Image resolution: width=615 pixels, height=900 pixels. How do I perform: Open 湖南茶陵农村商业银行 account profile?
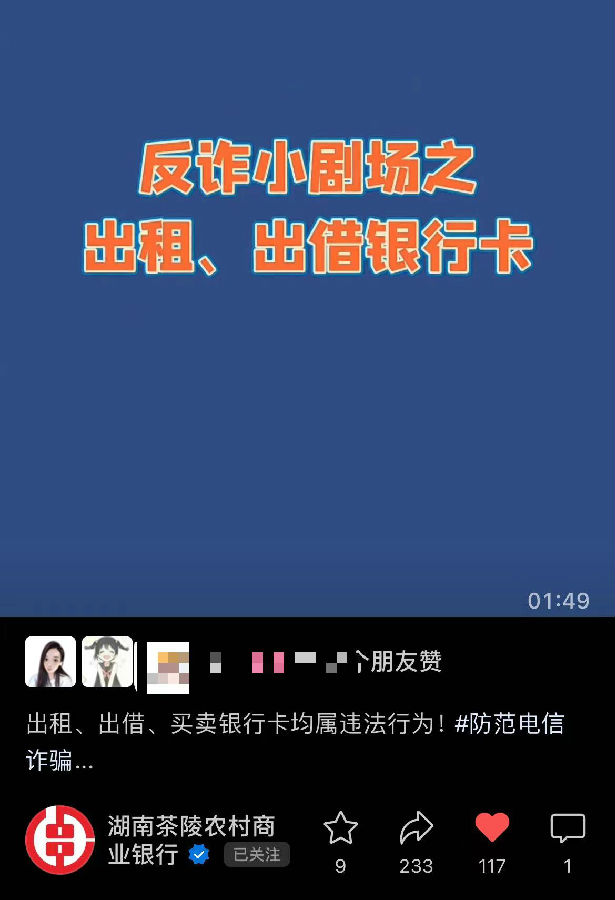[x=190, y=827]
